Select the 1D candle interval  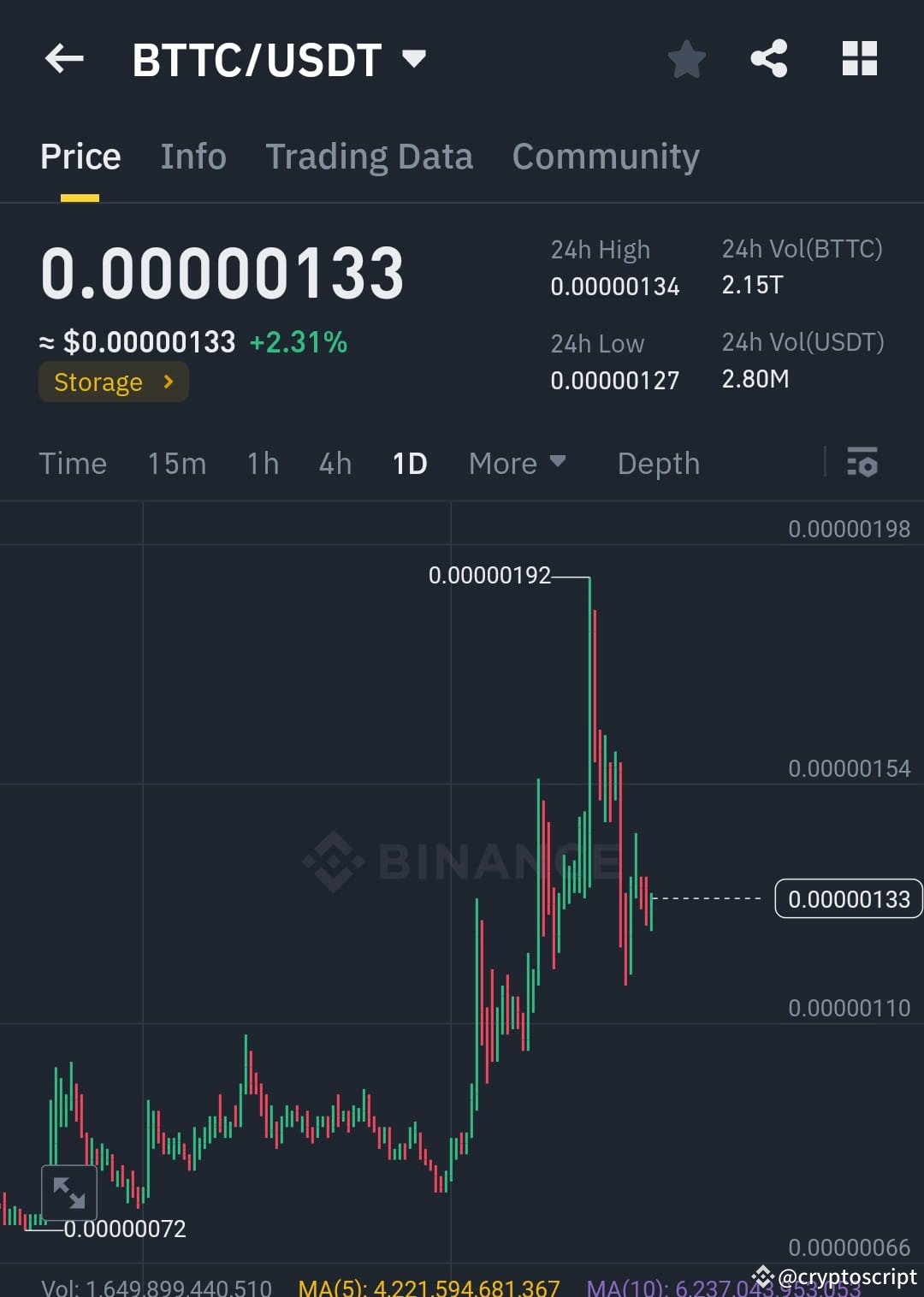(x=410, y=463)
